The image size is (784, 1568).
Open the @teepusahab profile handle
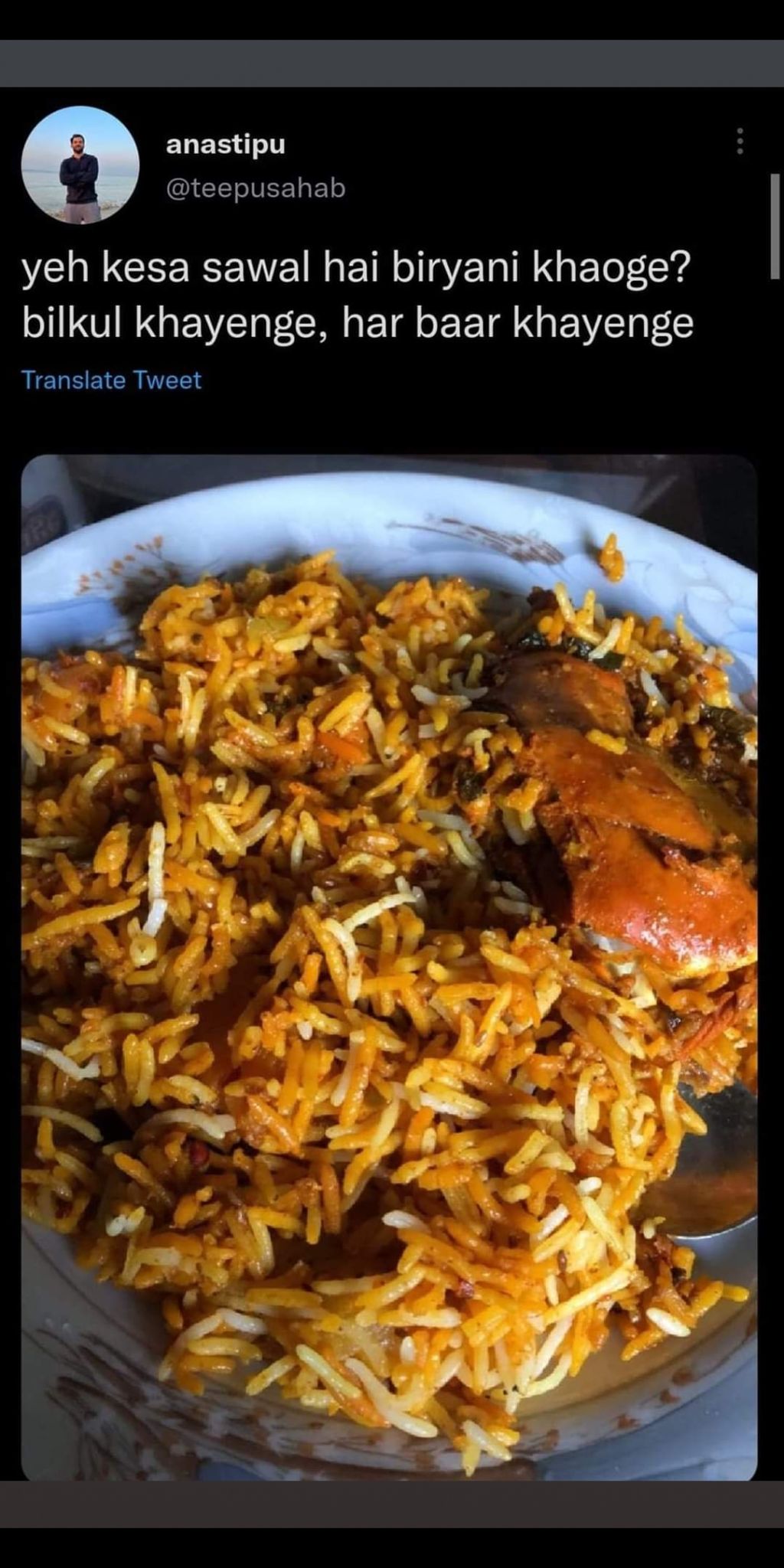(x=256, y=188)
